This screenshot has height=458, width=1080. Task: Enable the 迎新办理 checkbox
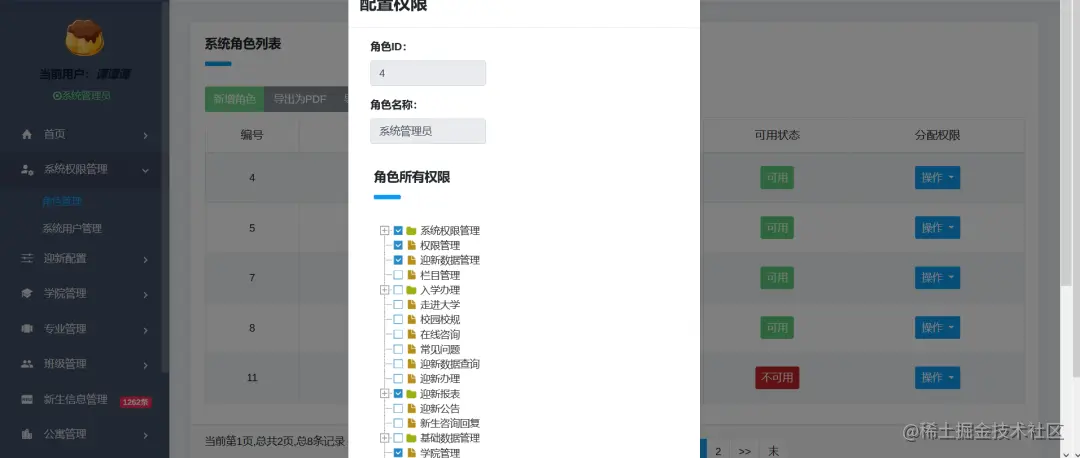tap(398, 379)
